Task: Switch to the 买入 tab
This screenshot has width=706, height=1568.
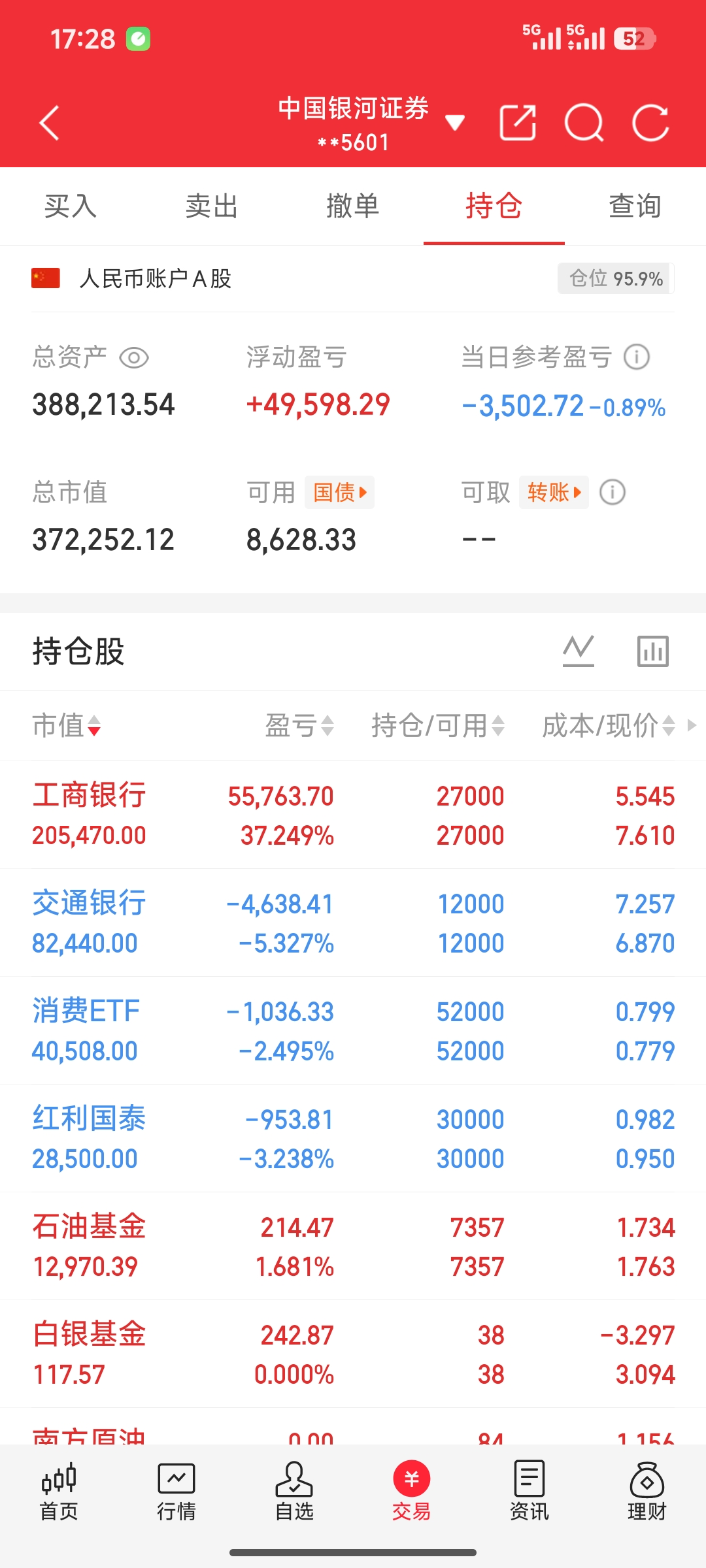Action: (x=71, y=206)
